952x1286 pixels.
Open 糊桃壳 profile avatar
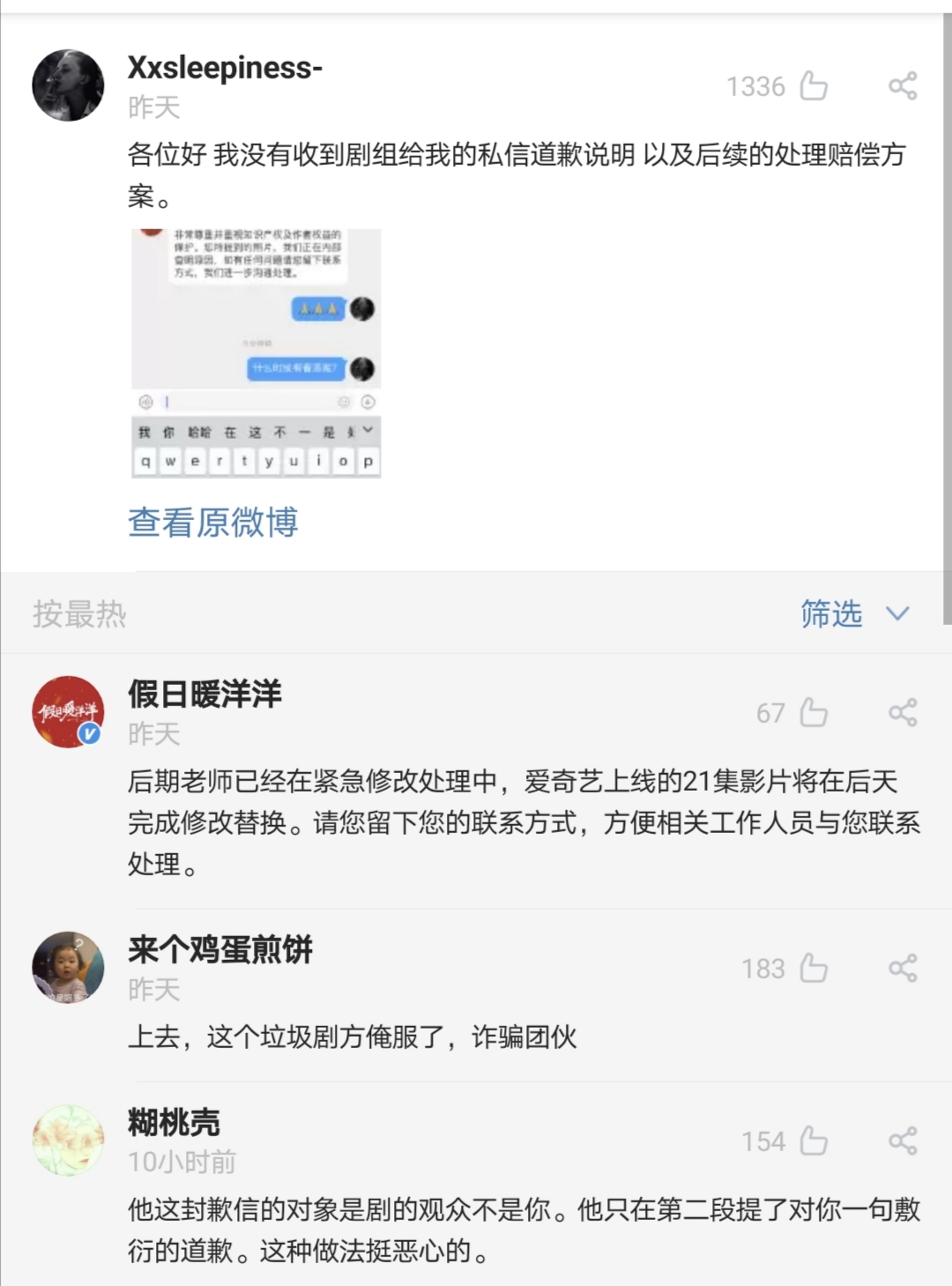point(68,1140)
